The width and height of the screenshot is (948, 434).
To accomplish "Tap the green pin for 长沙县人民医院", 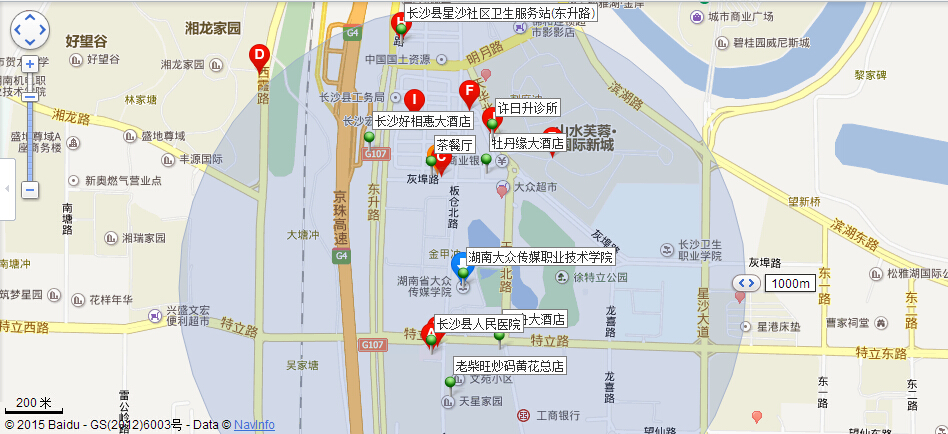I will coord(431,340).
